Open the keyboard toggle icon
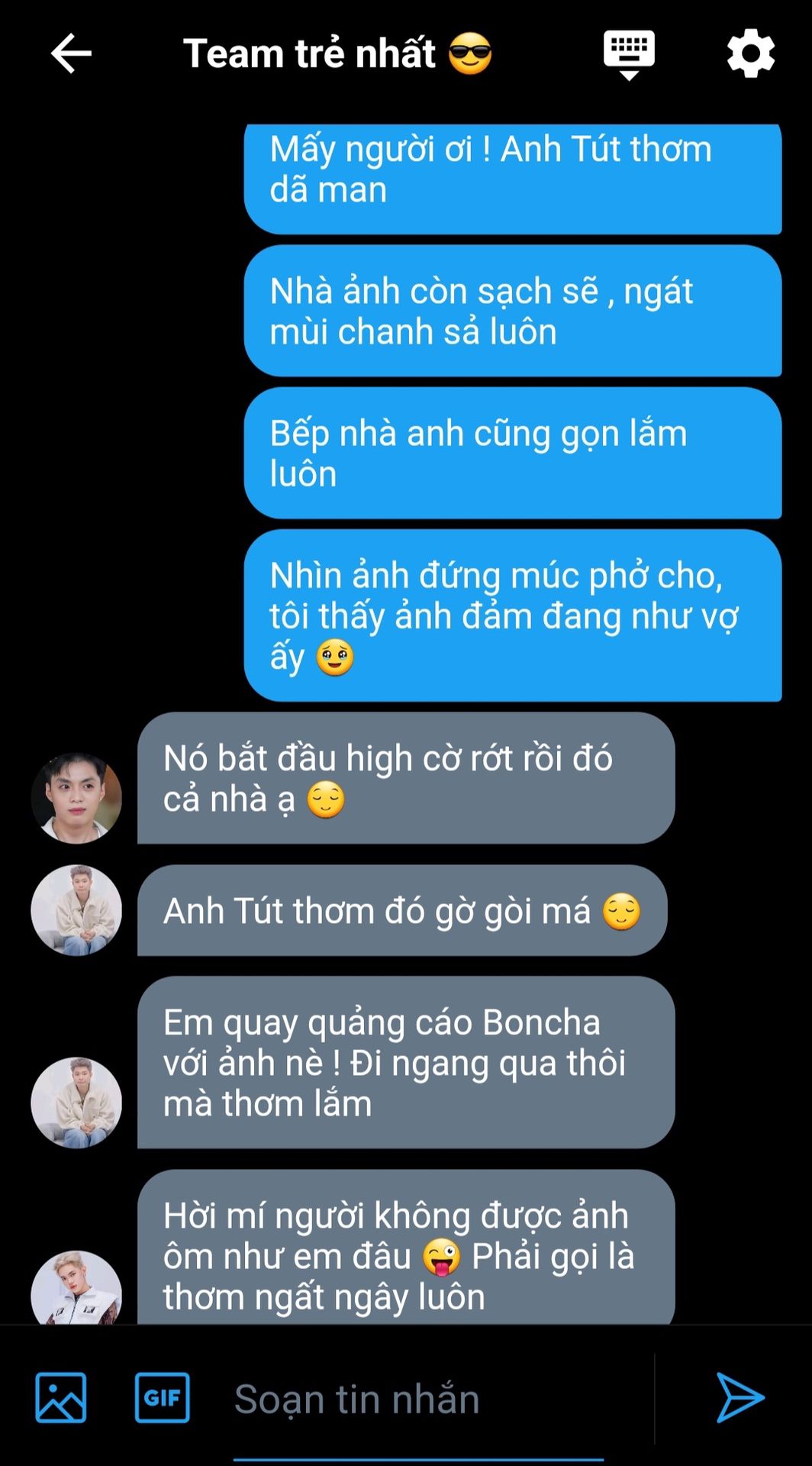The width and height of the screenshot is (812, 1466). click(629, 54)
